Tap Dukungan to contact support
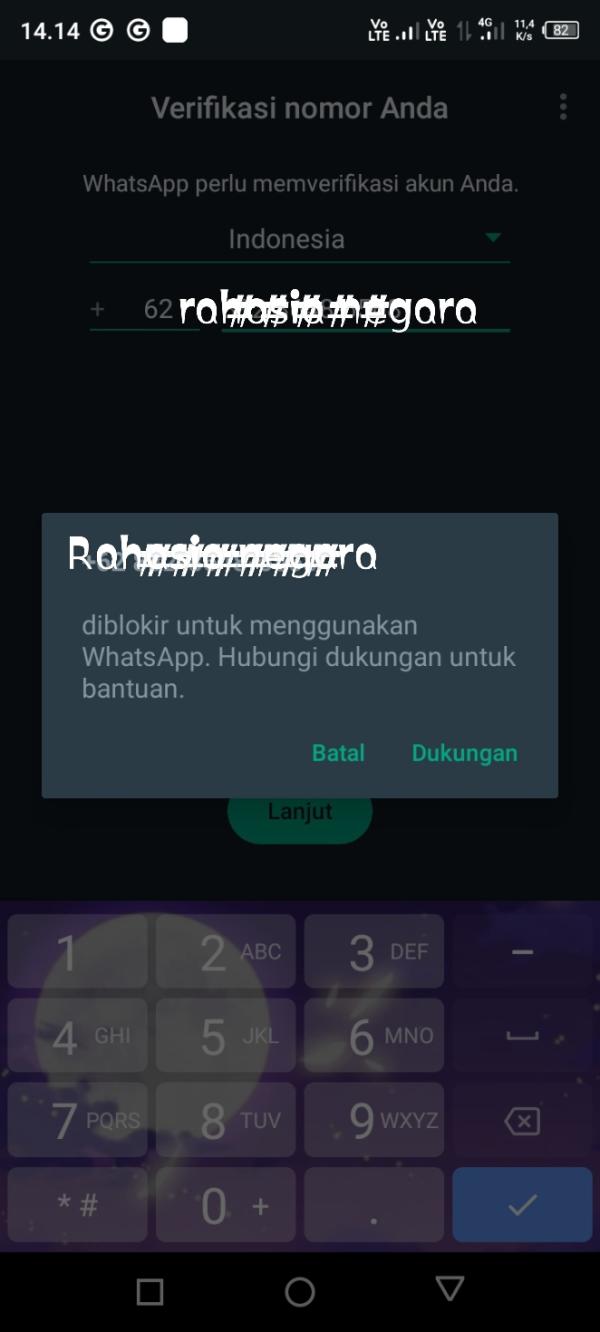This screenshot has height=1332, width=600. [x=464, y=753]
